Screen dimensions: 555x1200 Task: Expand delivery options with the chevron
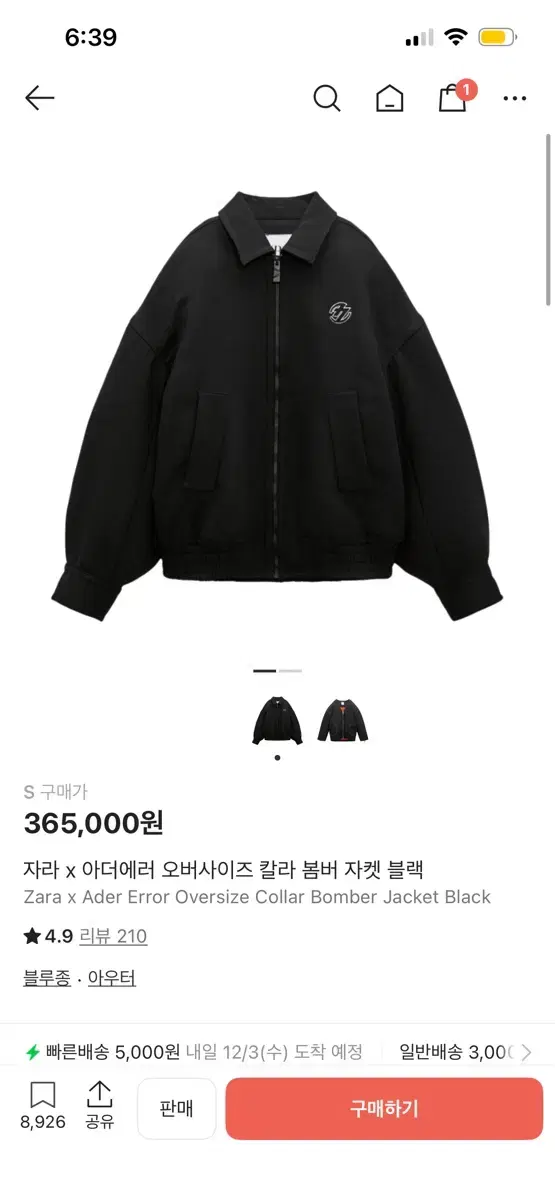(526, 1052)
